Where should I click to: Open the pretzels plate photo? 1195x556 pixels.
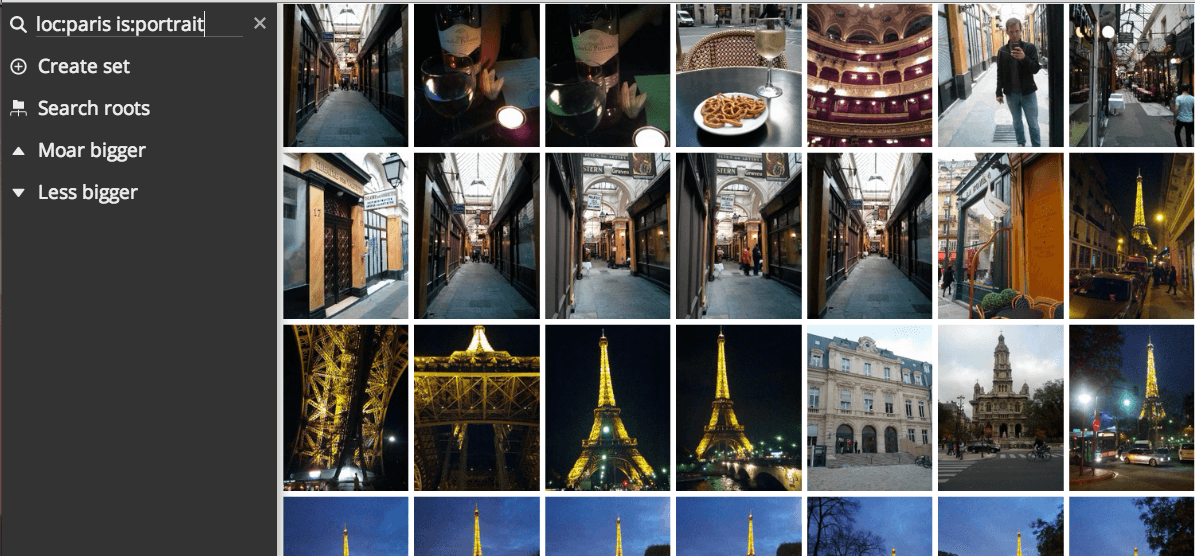738,75
